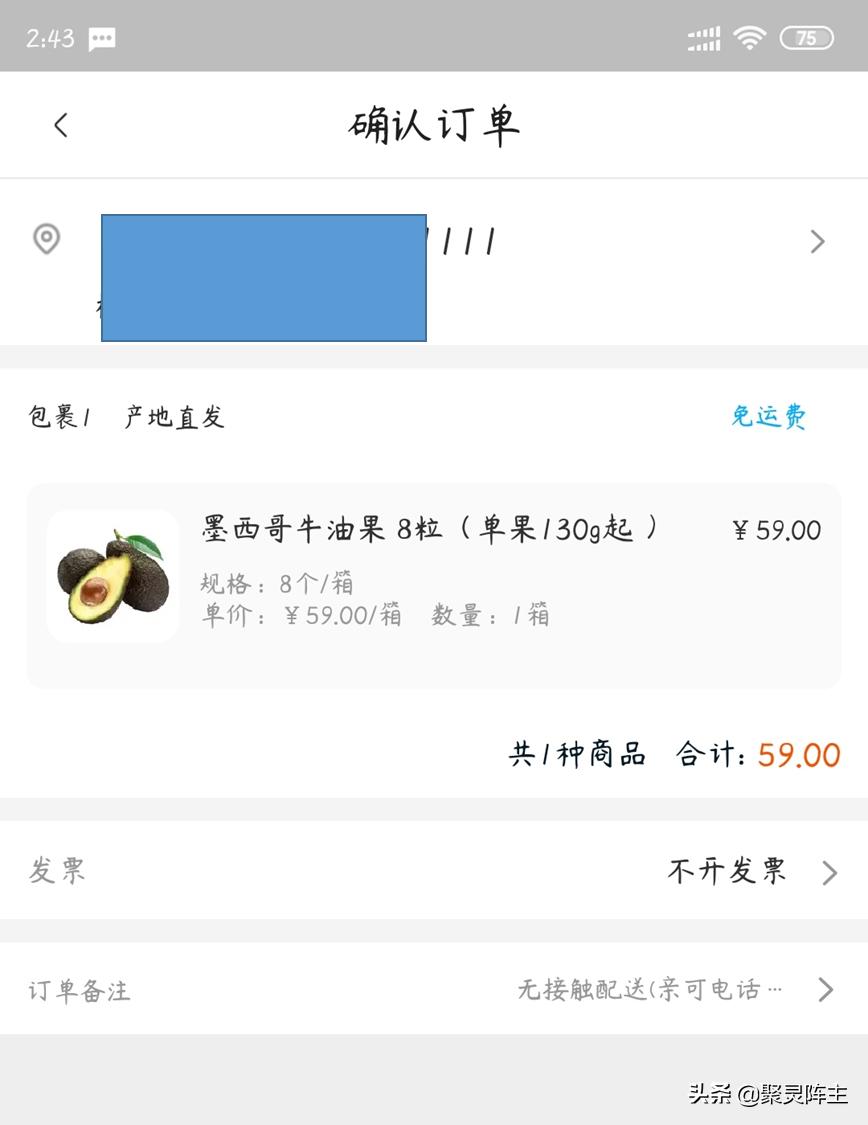Click the 包裹1 产地直发 package header
The width and height of the screenshot is (868, 1125).
[x=126, y=418]
